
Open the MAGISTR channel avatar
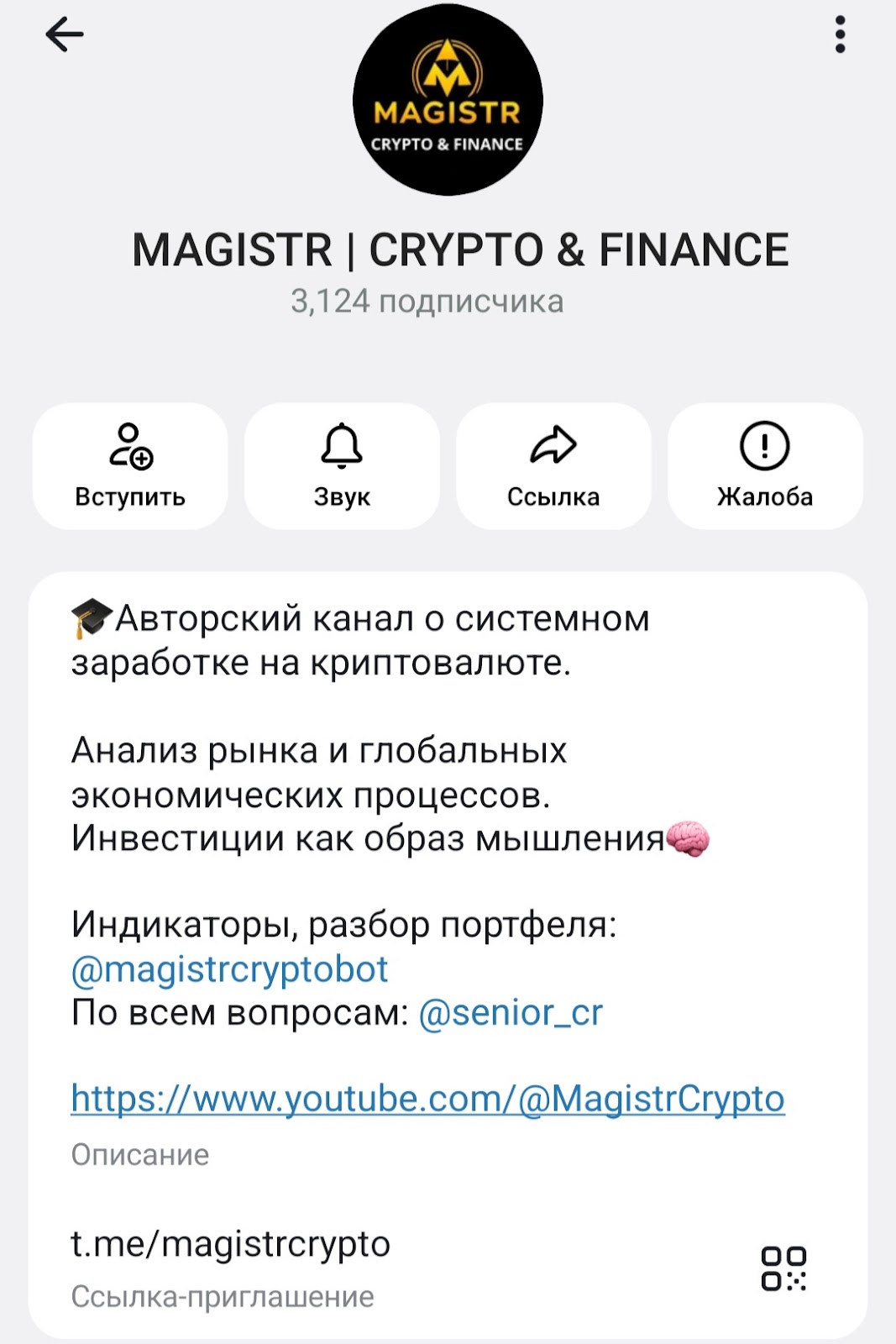[448, 101]
